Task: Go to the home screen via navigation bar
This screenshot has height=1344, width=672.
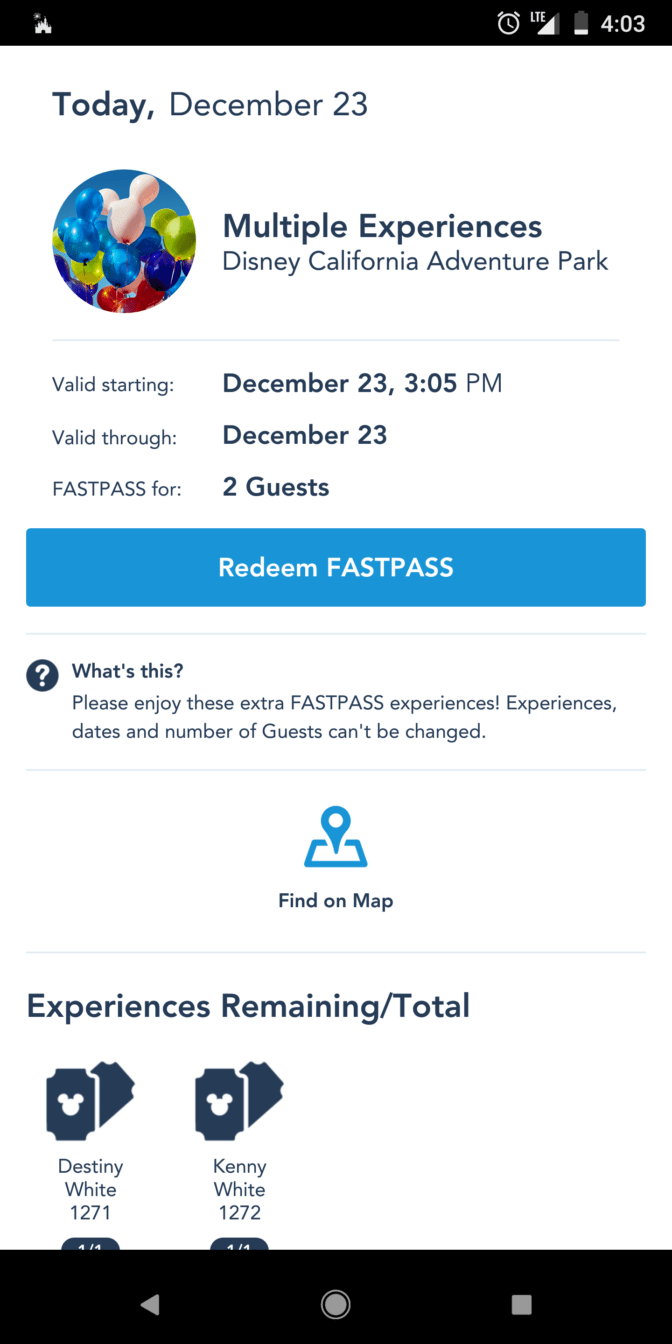Action: tap(336, 1303)
